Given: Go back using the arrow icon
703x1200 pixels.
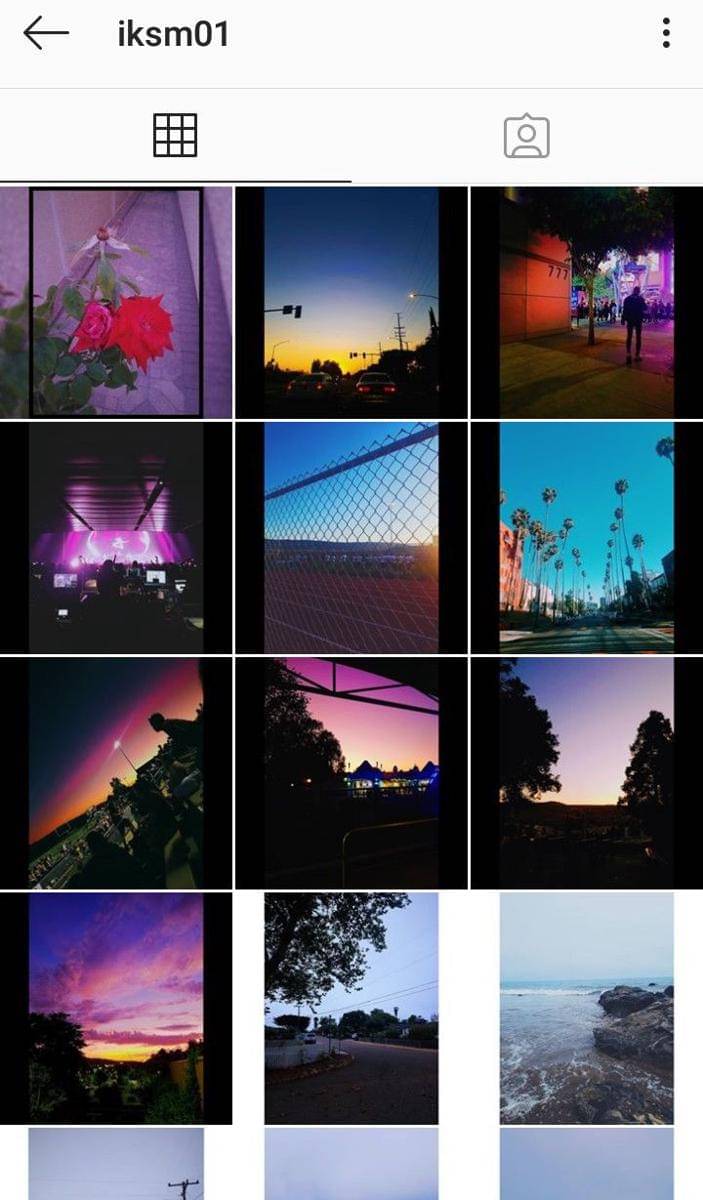Looking at the screenshot, I should point(46,33).
